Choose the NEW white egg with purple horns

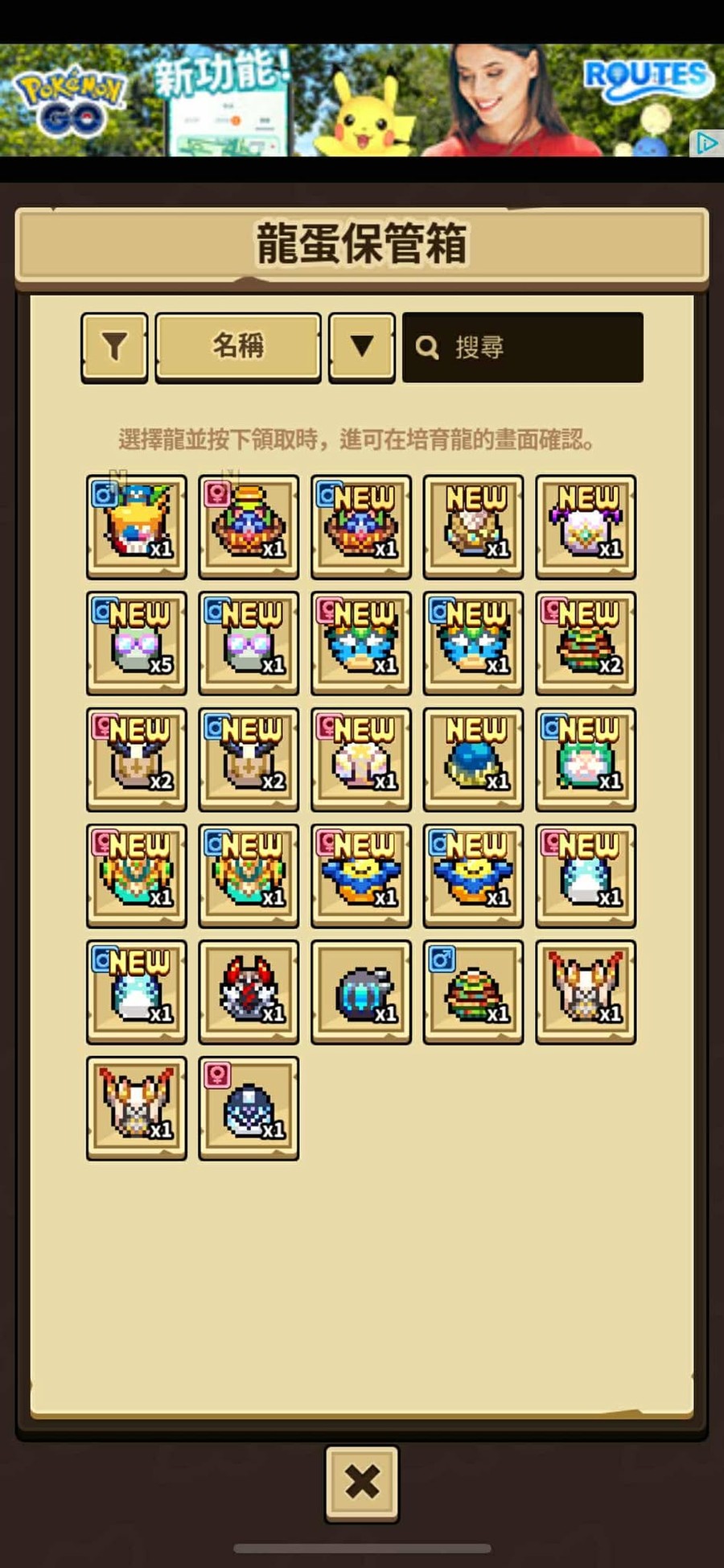586,526
